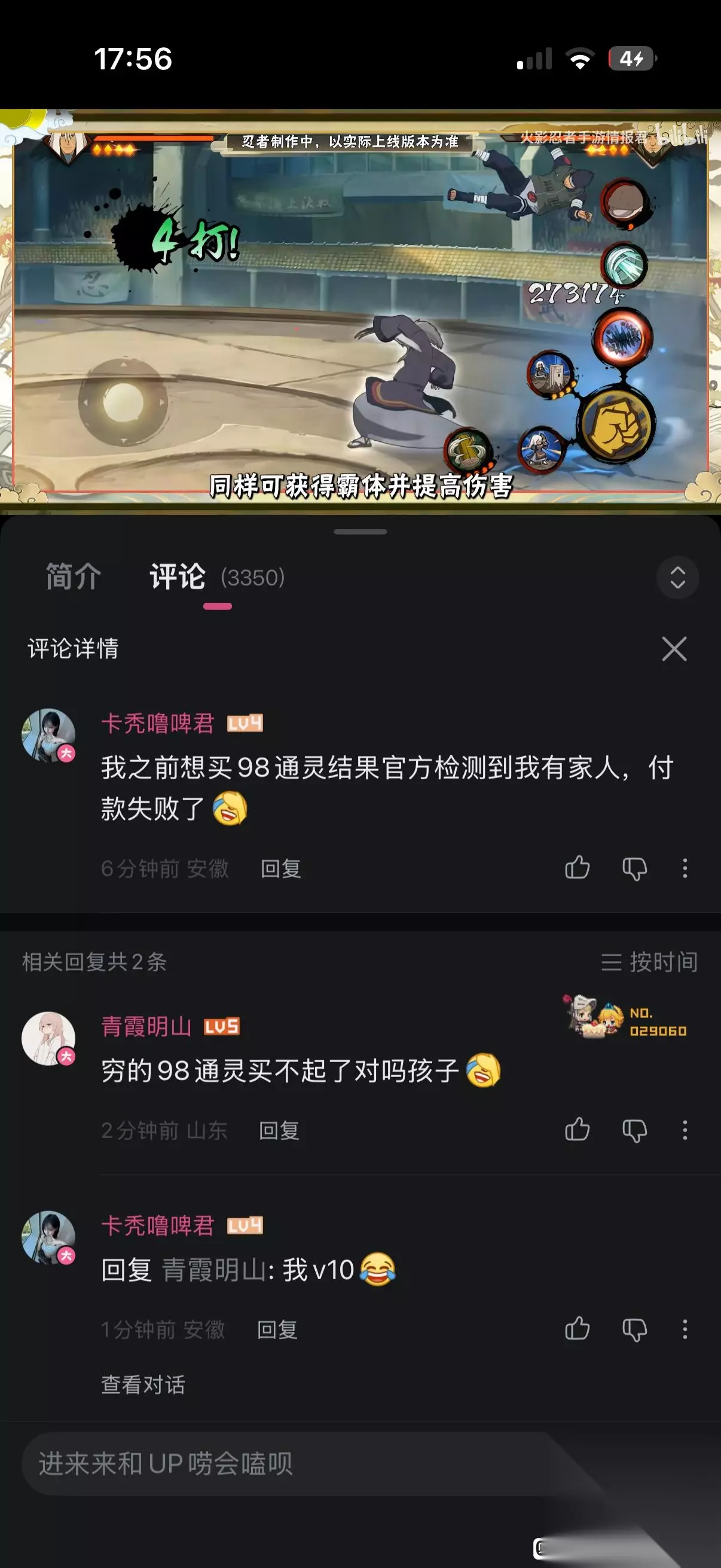This screenshot has height=1568, width=721.
Task: Dislike 青霞明山's reply
Action: tap(634, 1131)
